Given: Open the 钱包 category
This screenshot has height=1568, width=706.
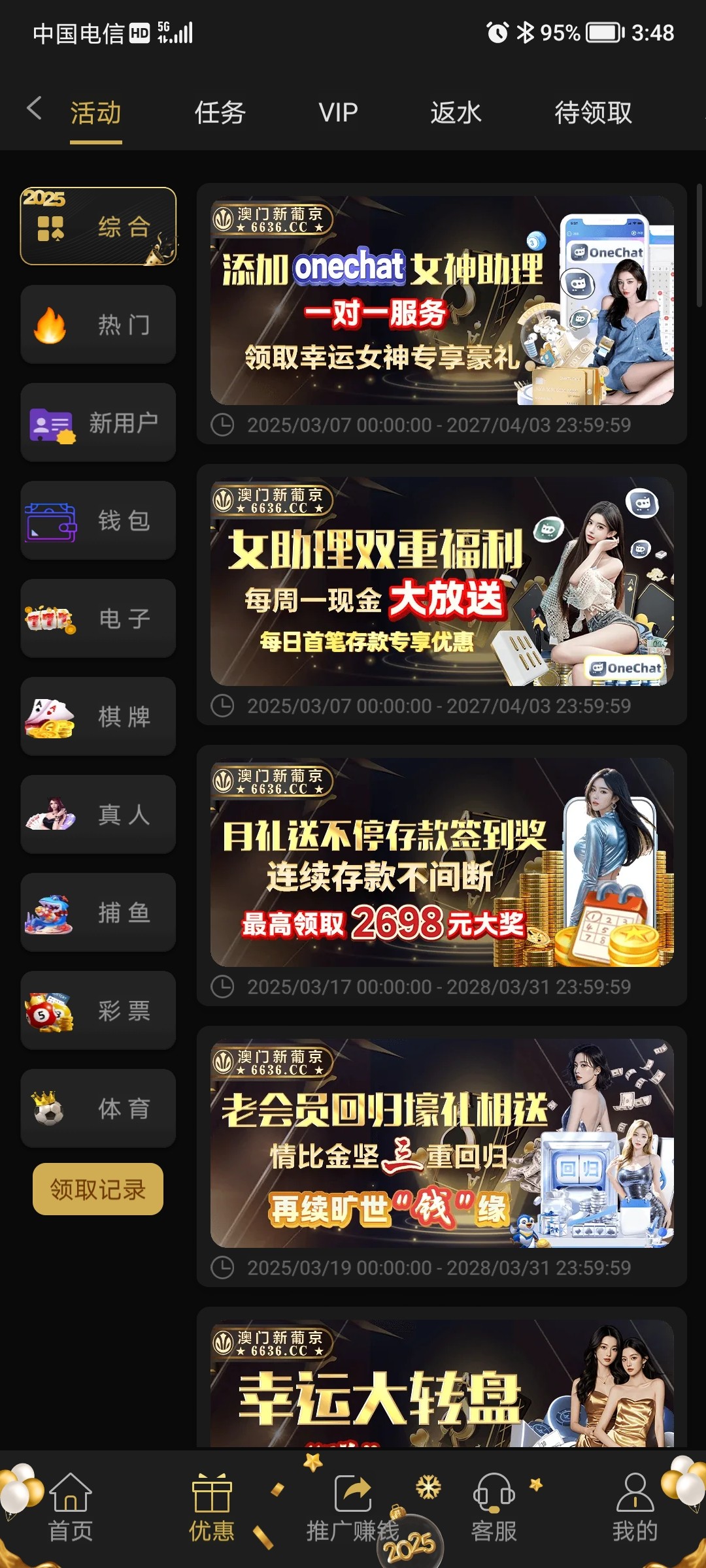Looking at the screenshot, I should [98, 521].
